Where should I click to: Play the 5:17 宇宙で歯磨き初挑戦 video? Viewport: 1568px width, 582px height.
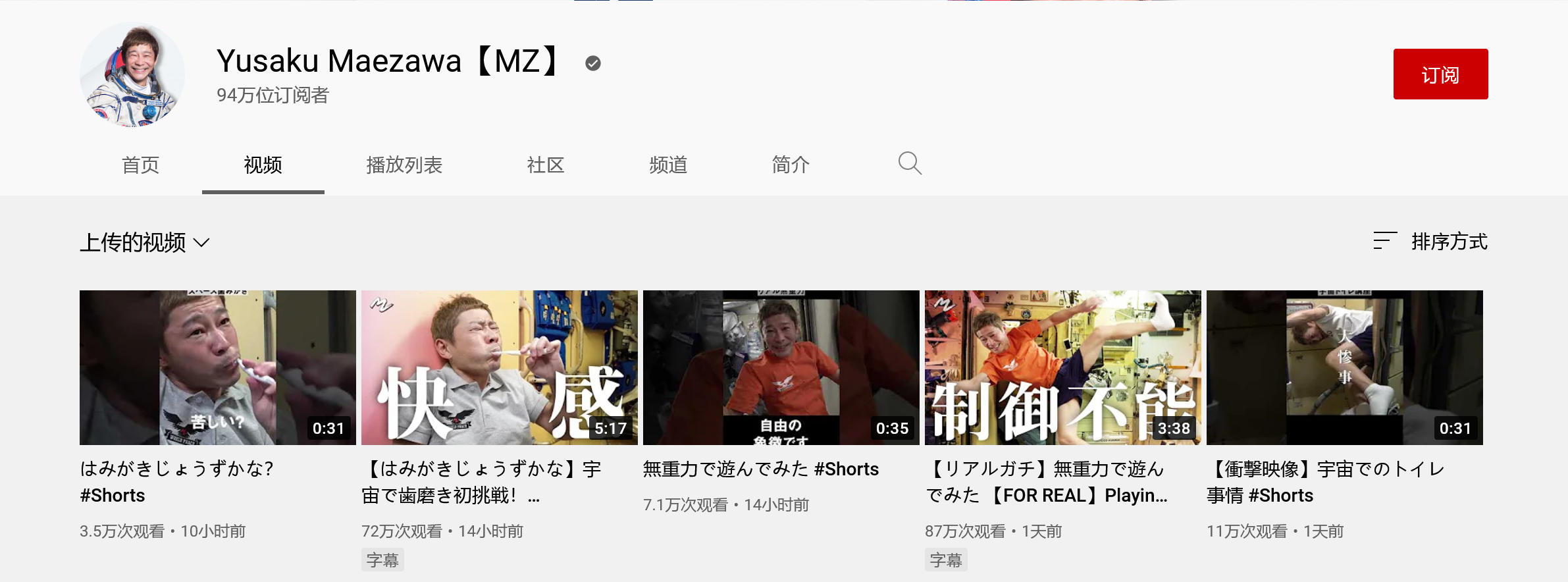click(499, 367)
